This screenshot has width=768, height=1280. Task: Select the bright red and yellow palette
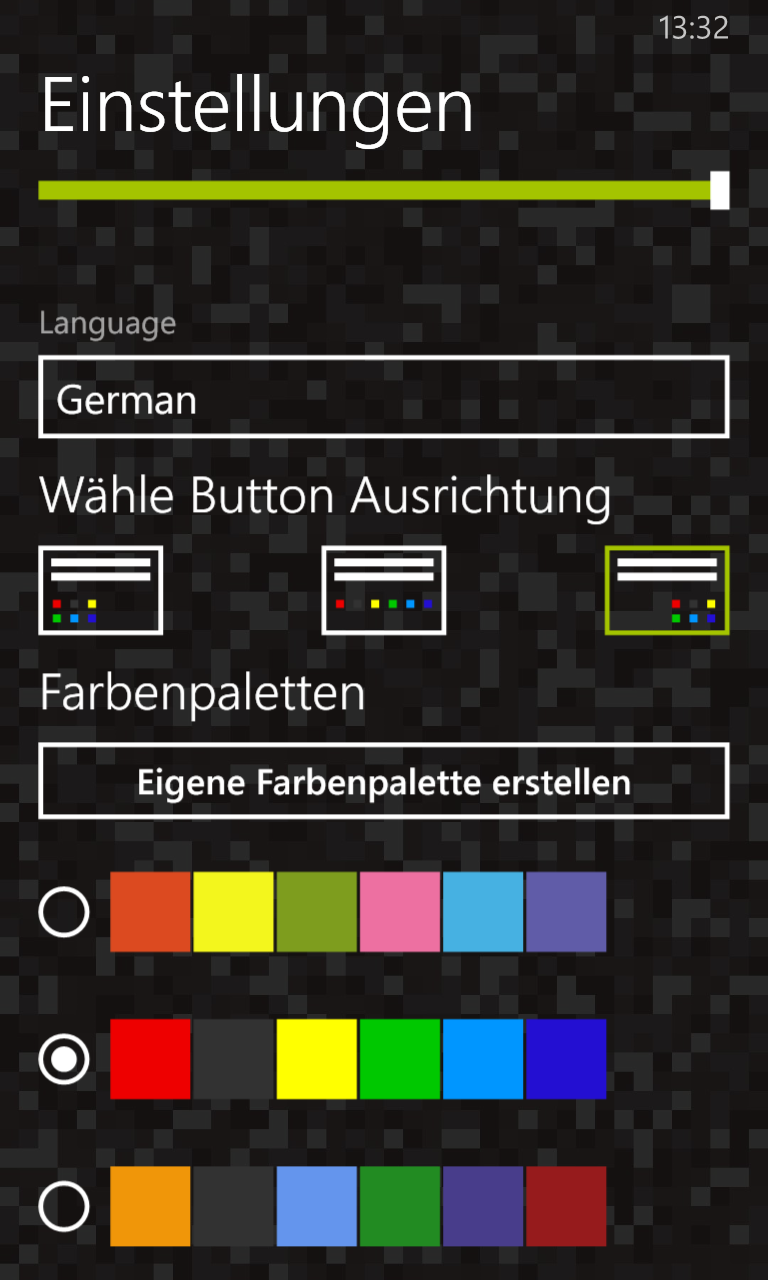(x=64, y=1059)
